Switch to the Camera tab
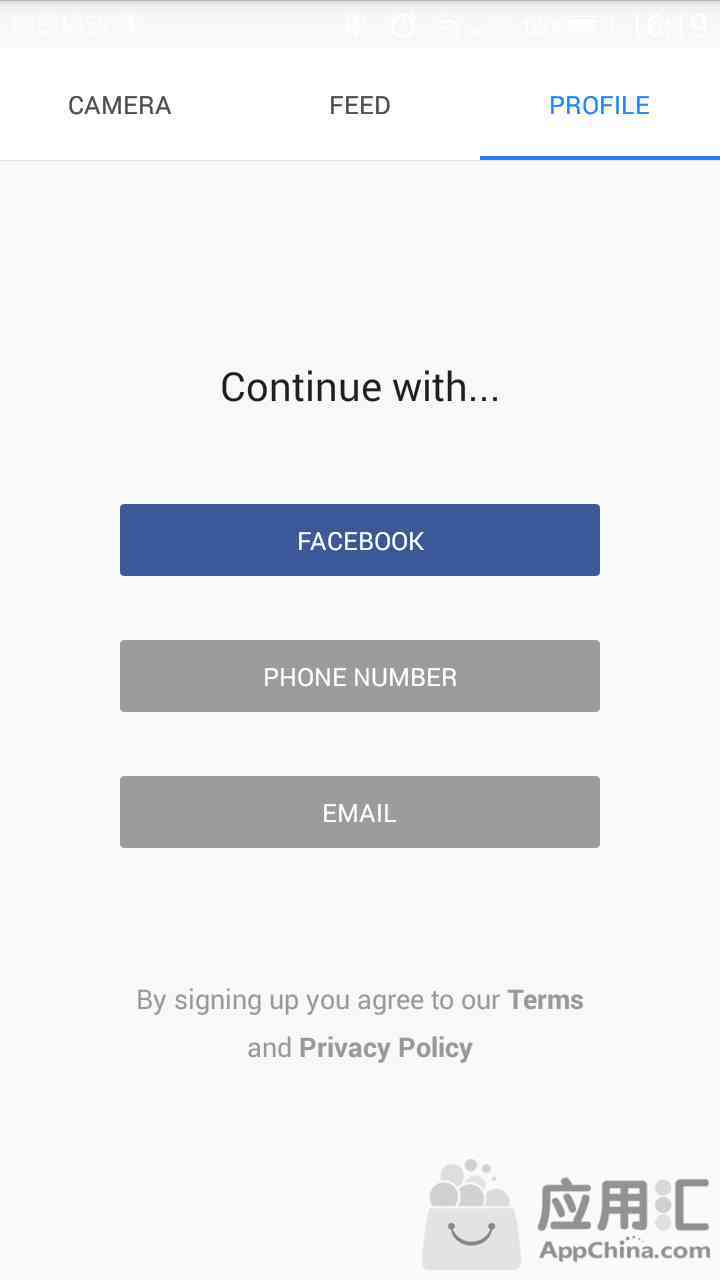Screen dimensions: 720x1280 (x=120, y=105)
